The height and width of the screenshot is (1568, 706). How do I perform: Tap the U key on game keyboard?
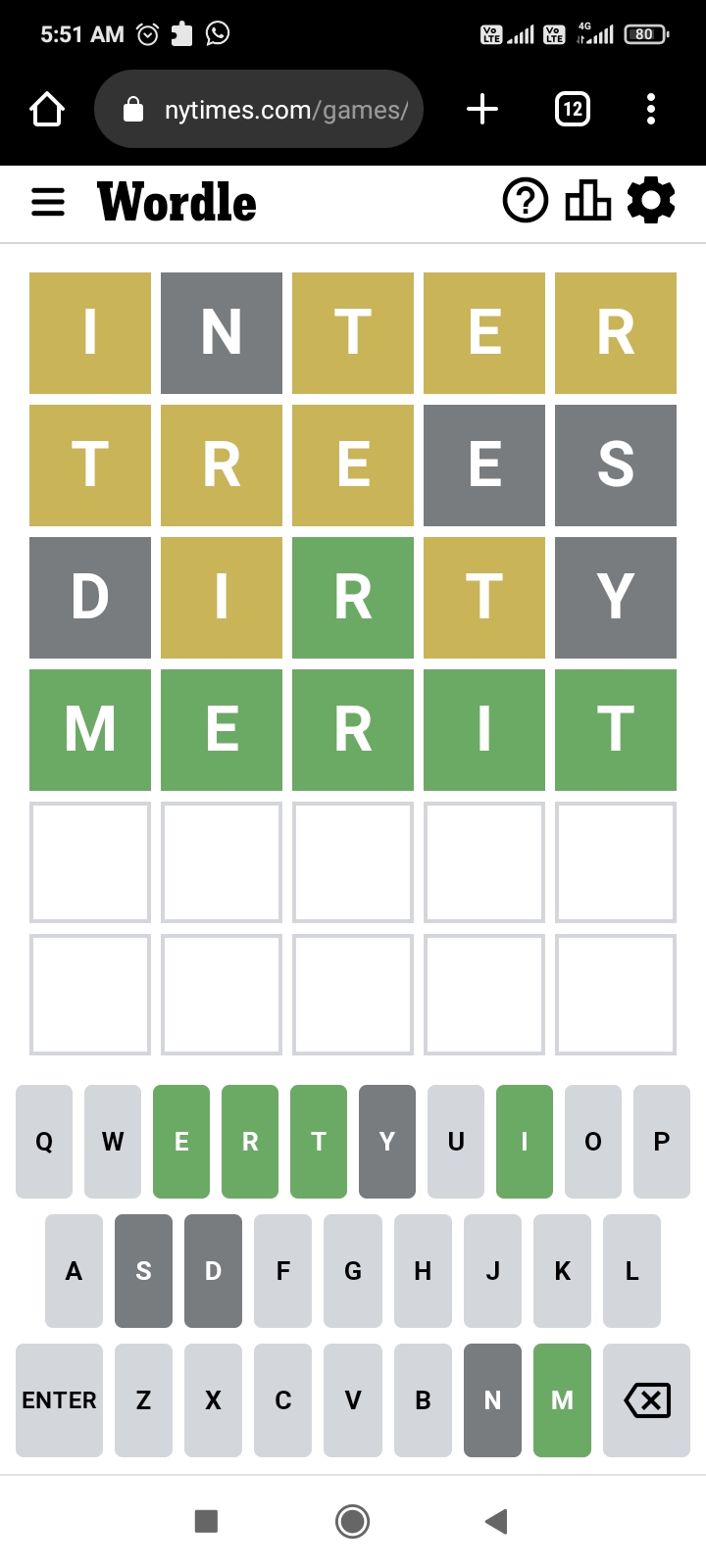pos(456,1142)
